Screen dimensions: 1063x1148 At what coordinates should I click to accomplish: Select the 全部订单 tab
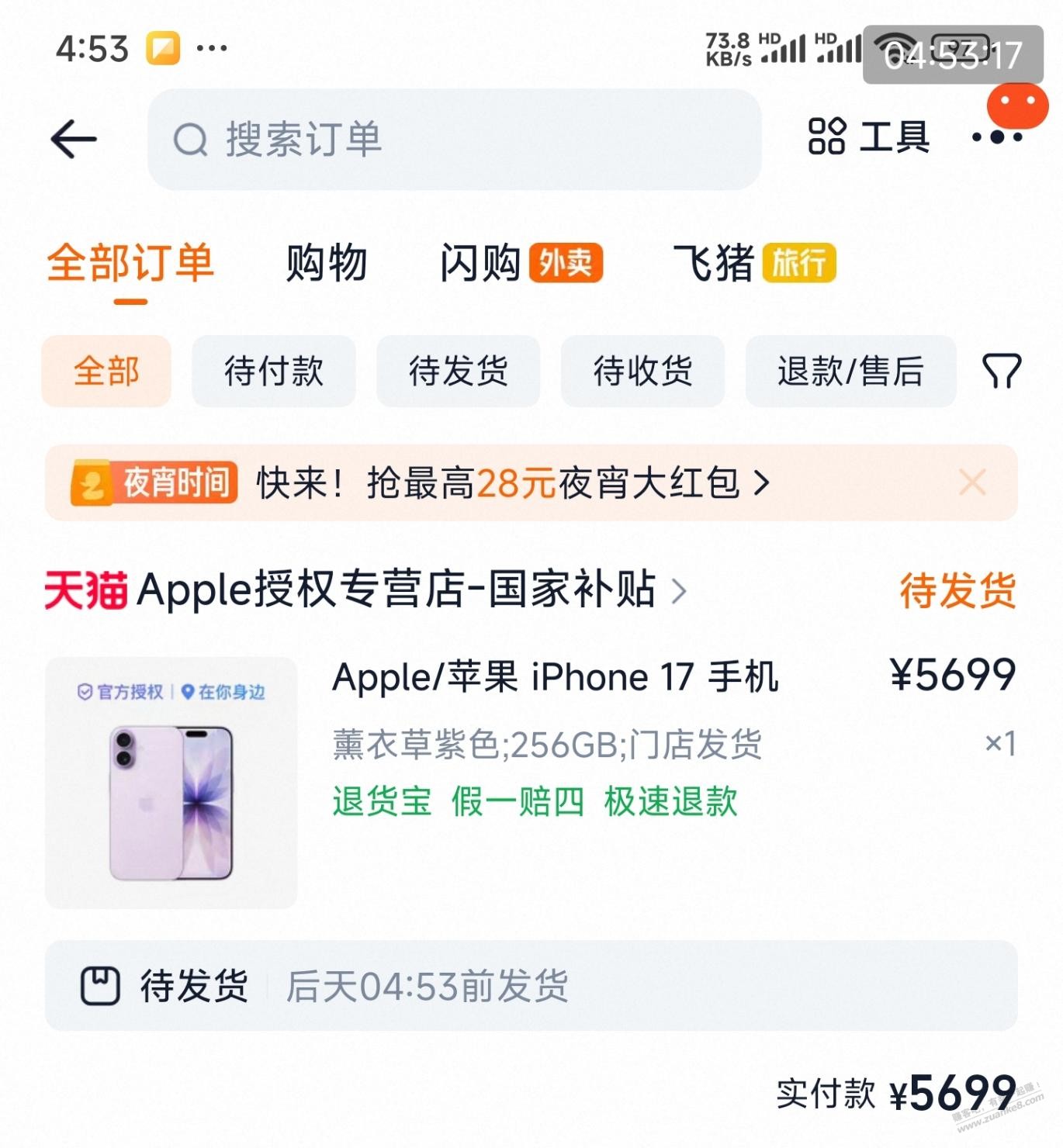pyautogui.click(x=130, y=263)
